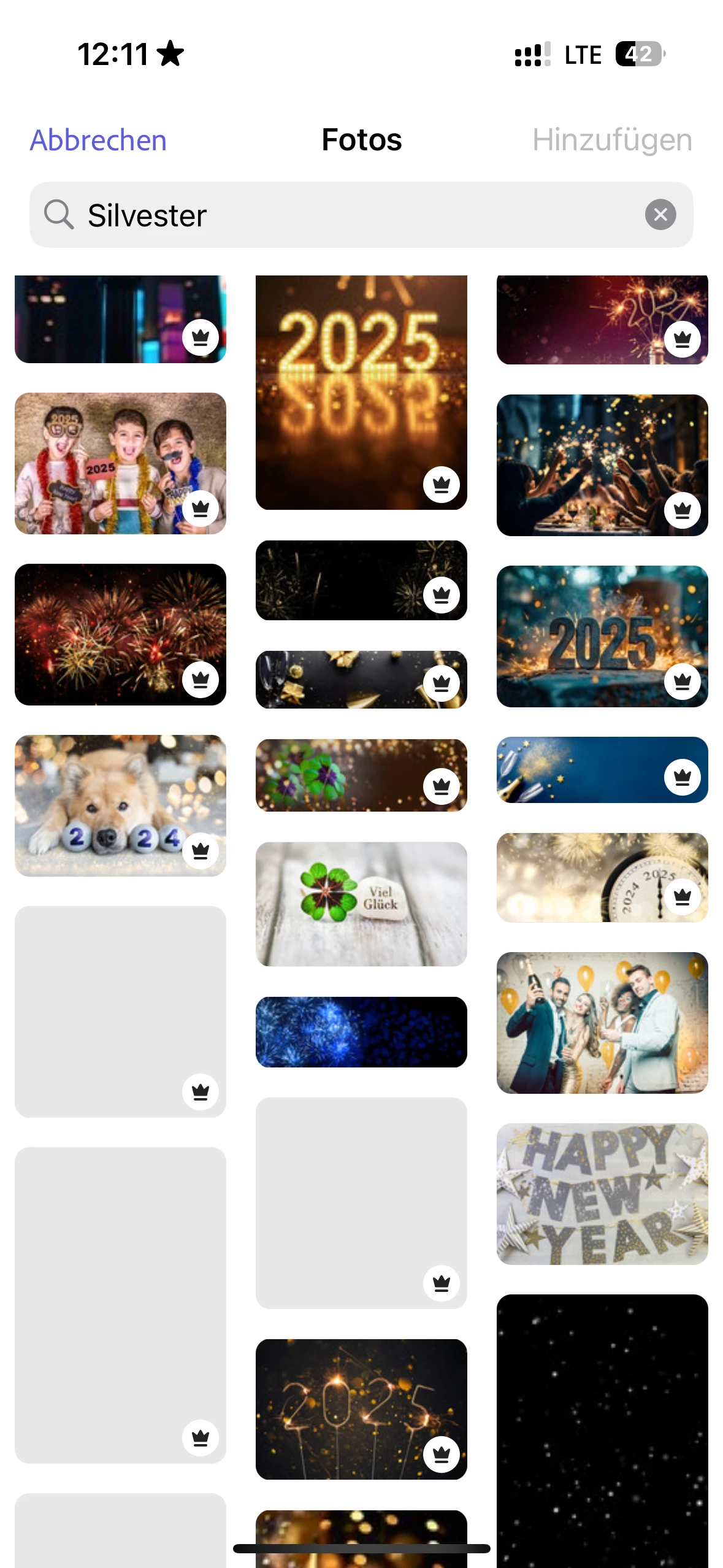This screenshot has width=723, height=1568.
Task: Select the Viel Glück clover photo
Action: pos(361,904)
